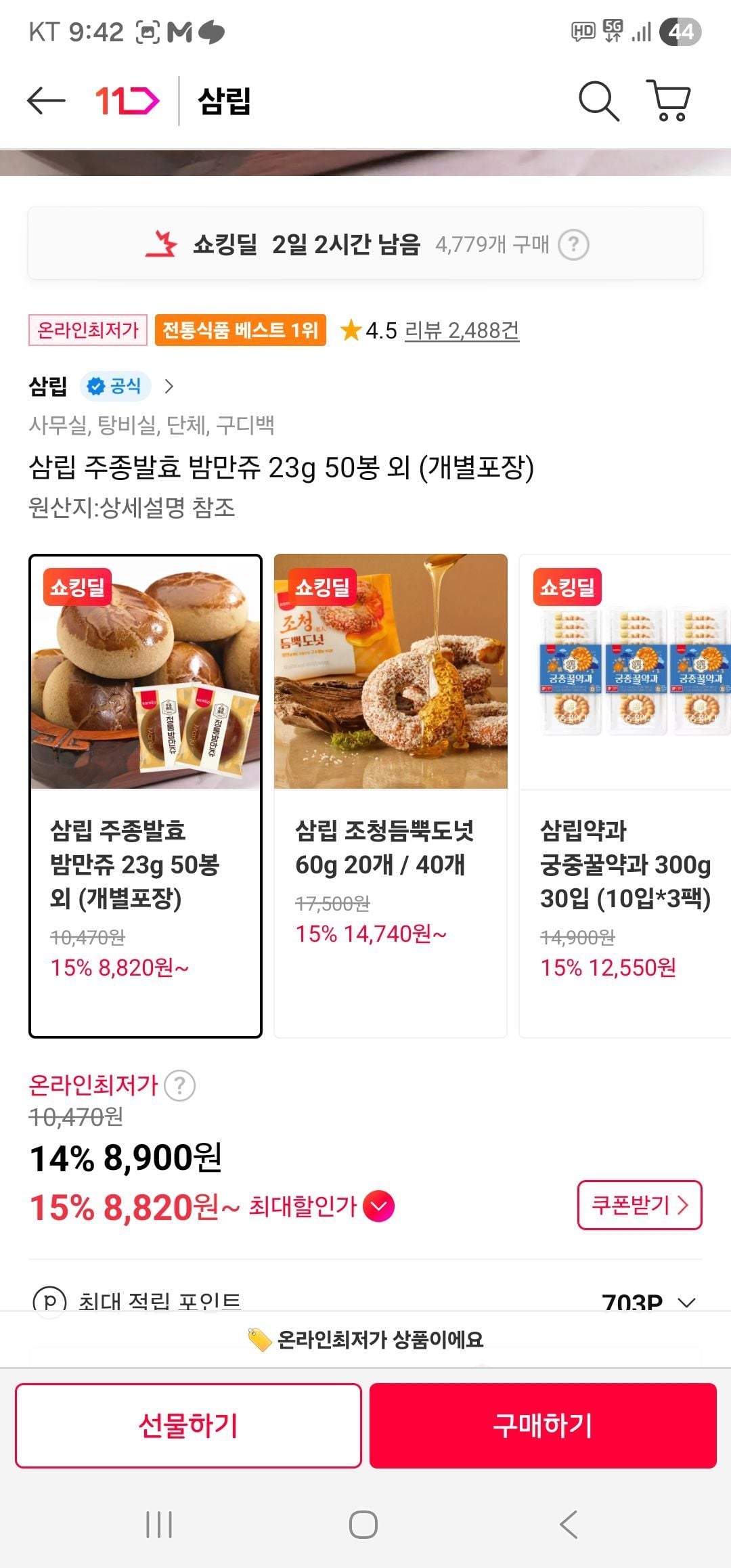
Task: Open recent apps from navigation bar
Action: (159, 1525)
